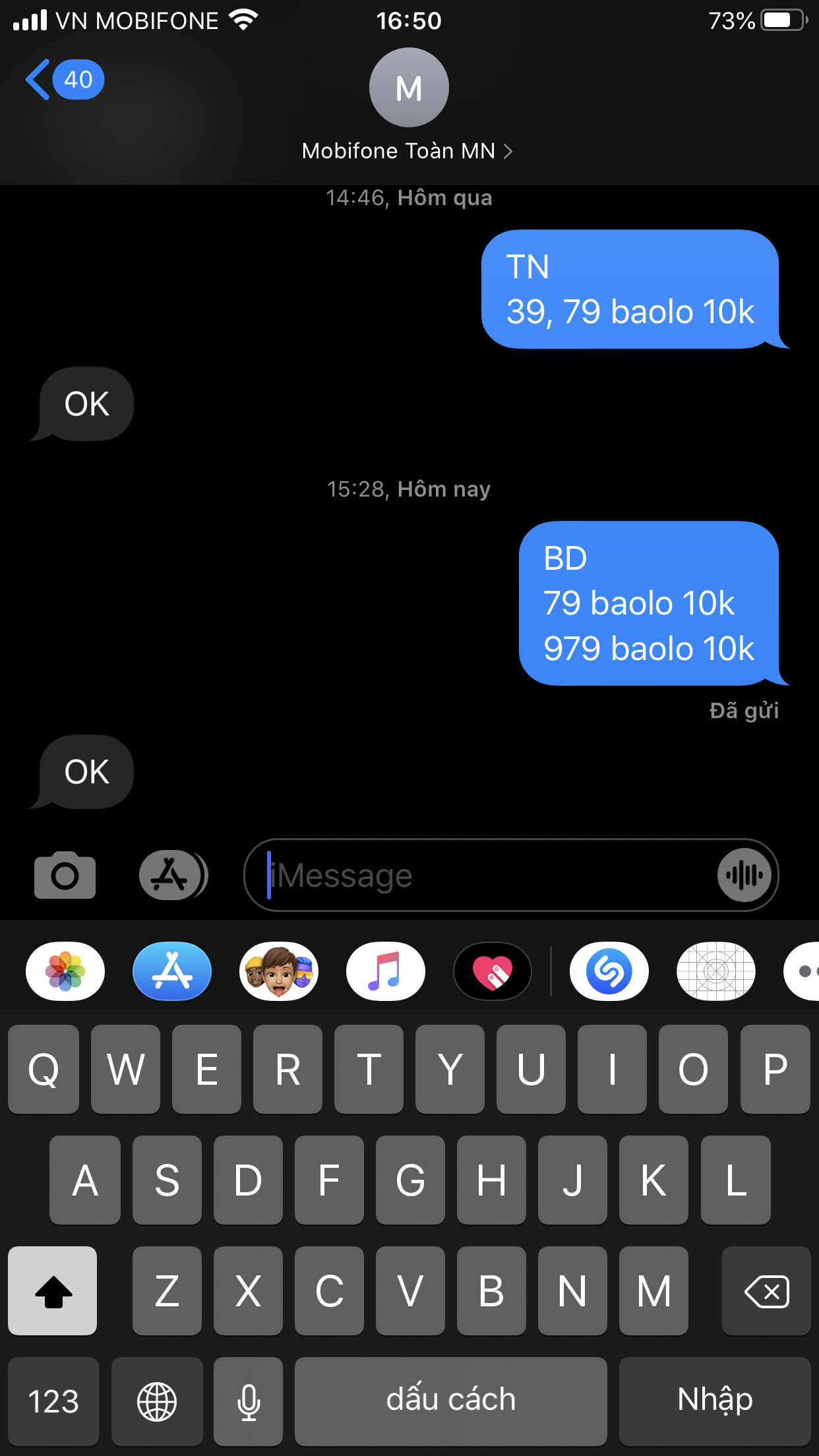Open Mobifone Toàn MN contact details
The height and width of the screenshot is (1456, 819).
[408, 150]
